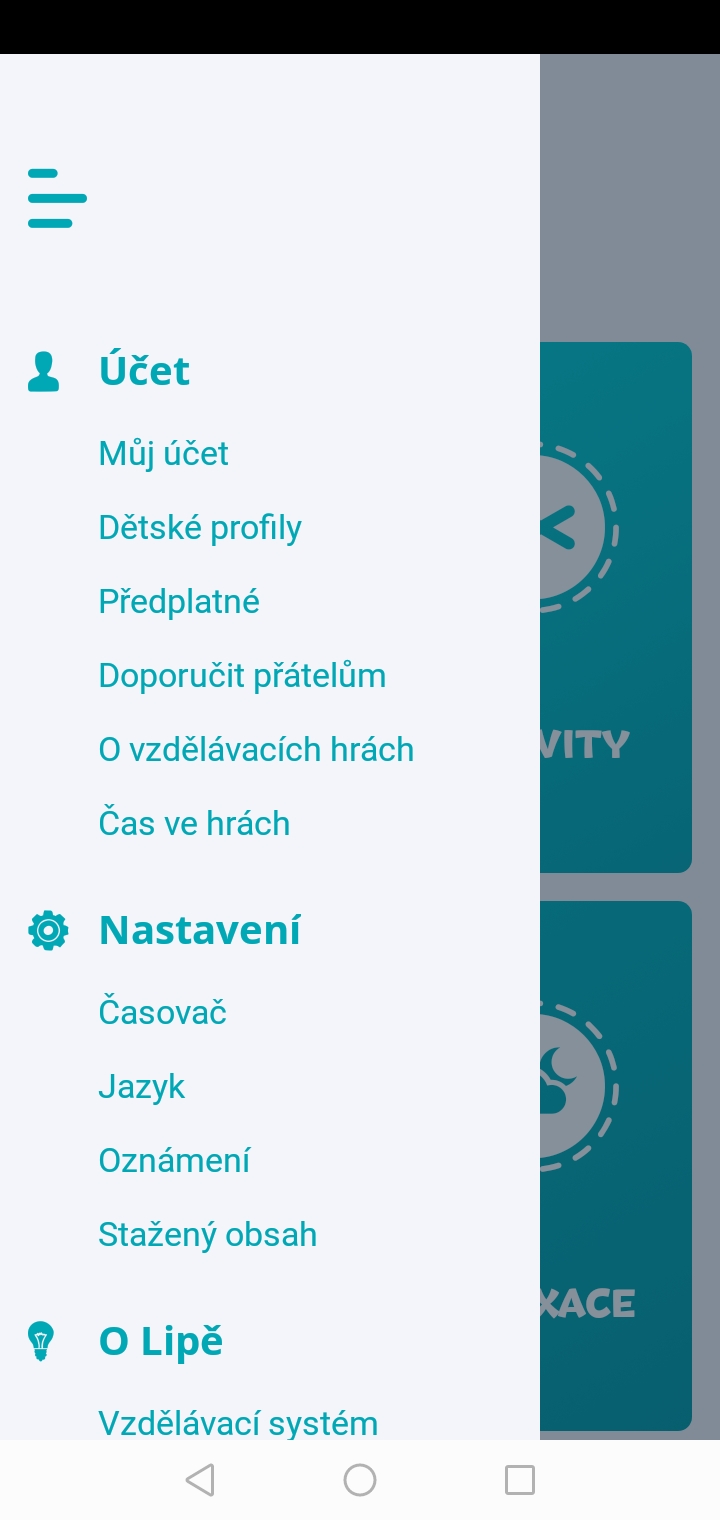This screenshot has height=1520, width=720.
Task: Select Doporučit přátelům
Action: click(242, 676)
